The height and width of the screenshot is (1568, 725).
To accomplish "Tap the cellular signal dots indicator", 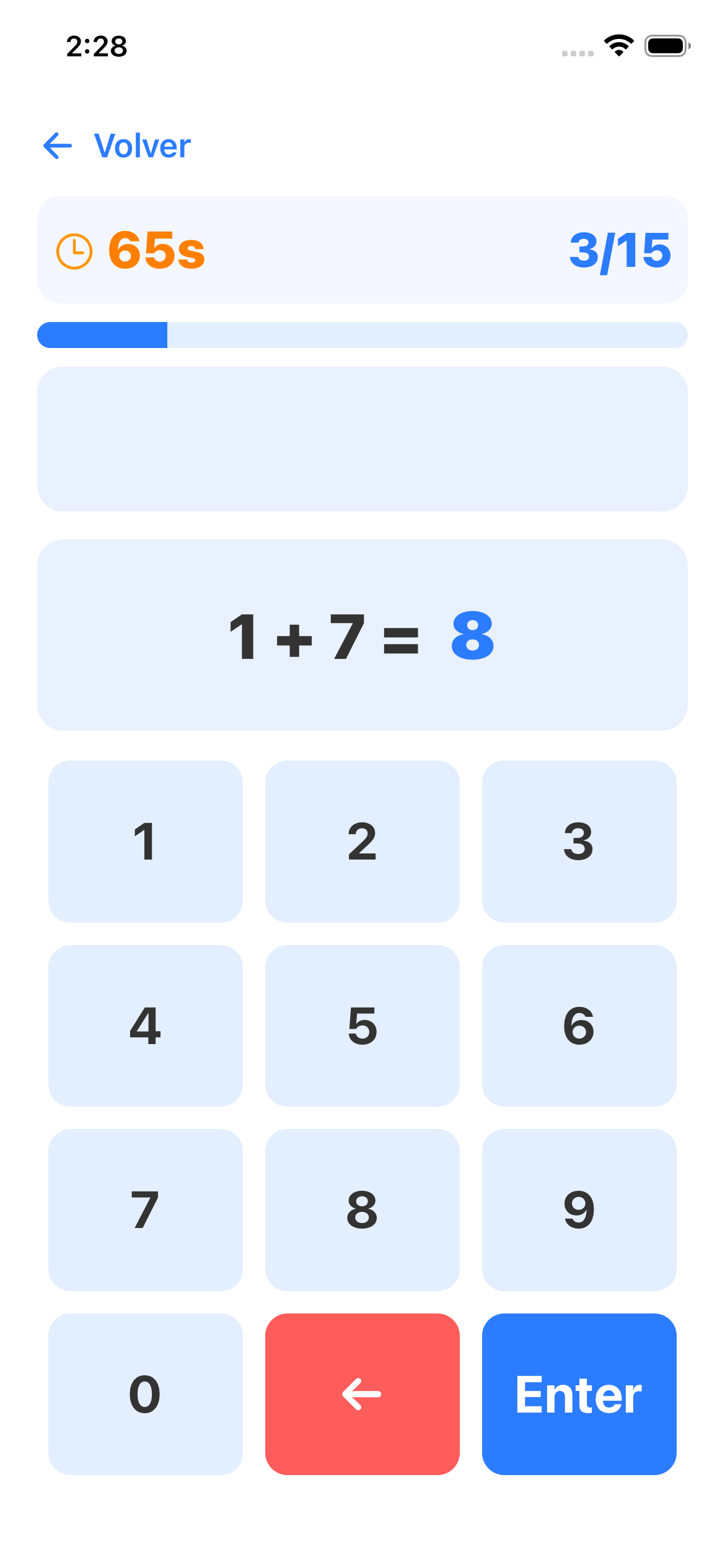I will (576, 54).
